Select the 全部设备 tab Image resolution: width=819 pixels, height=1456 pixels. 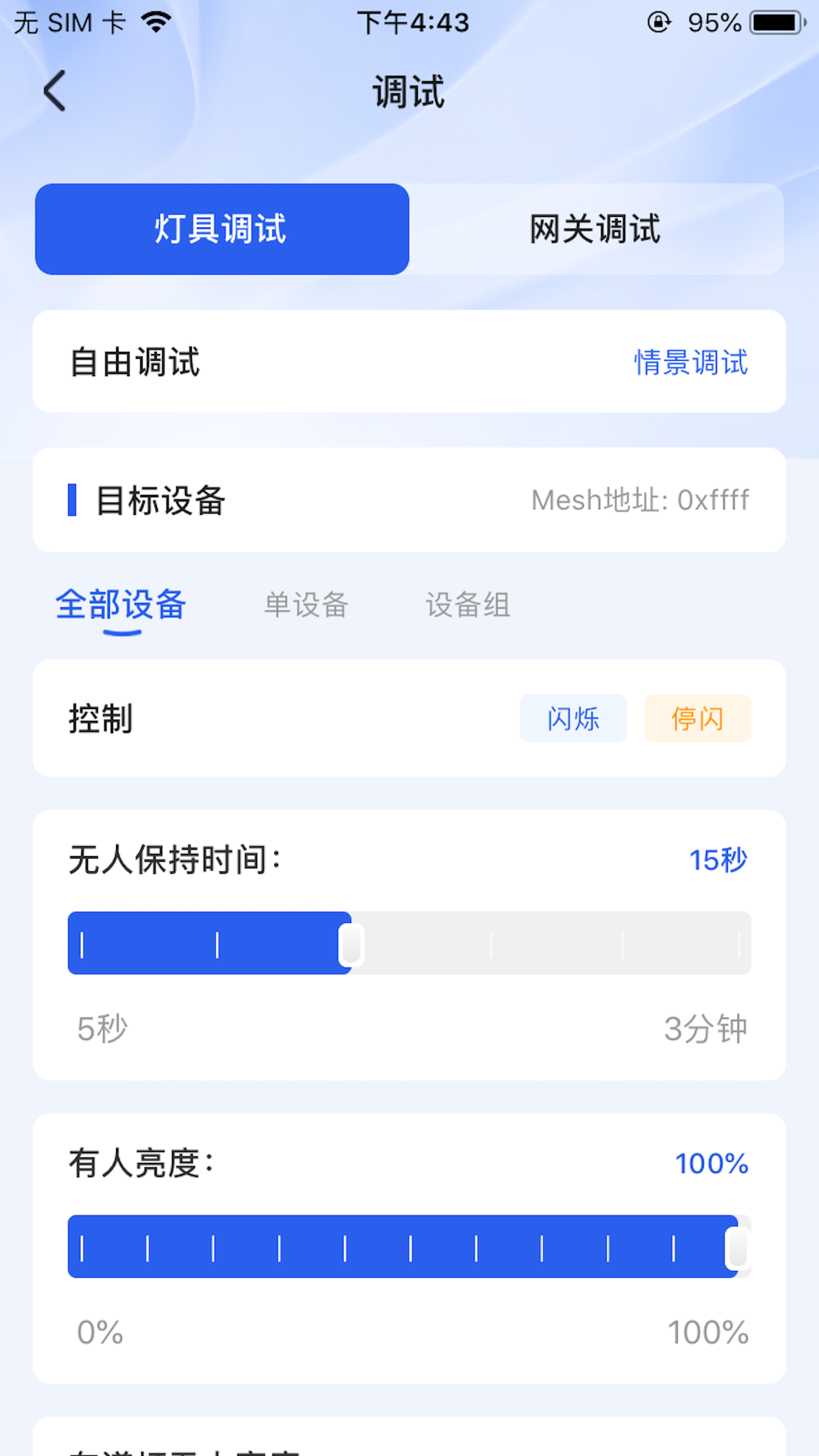click(x=121, y=605)
